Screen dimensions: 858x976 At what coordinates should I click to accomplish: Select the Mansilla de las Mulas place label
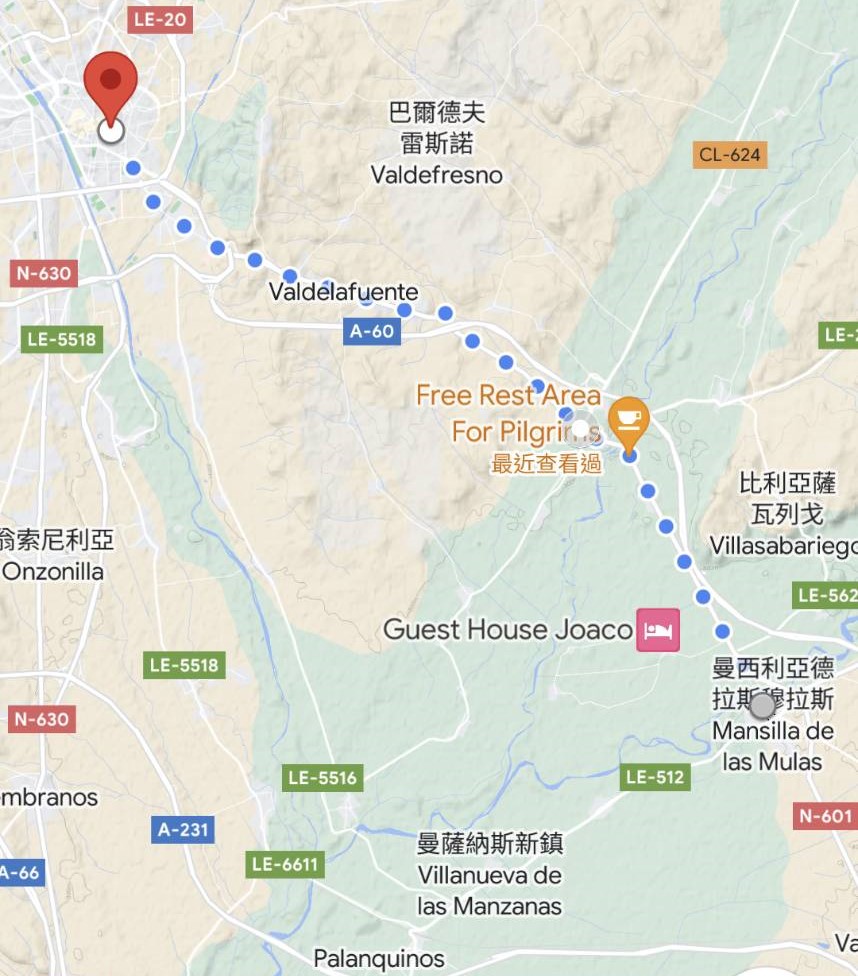pyautogui.click(x=772, y=746)
